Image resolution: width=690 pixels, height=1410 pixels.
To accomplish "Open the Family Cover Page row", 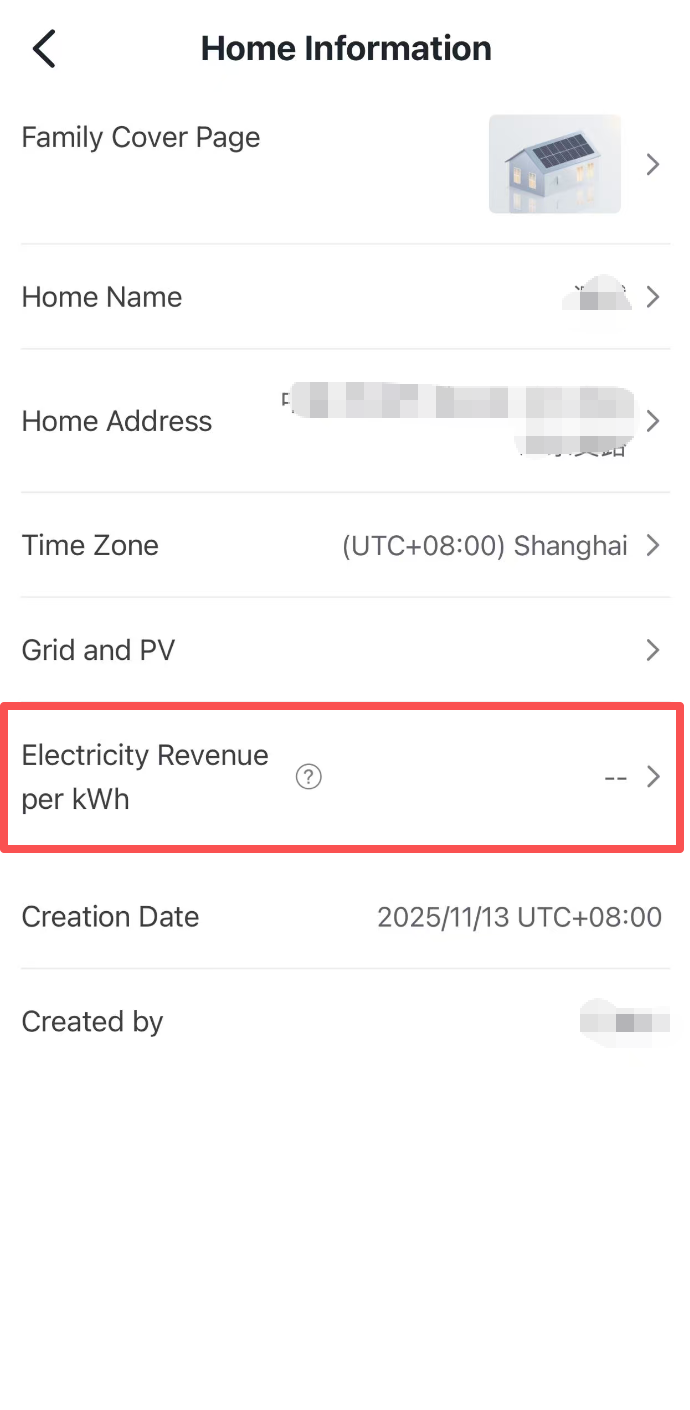I will click(x=345, y=164).
